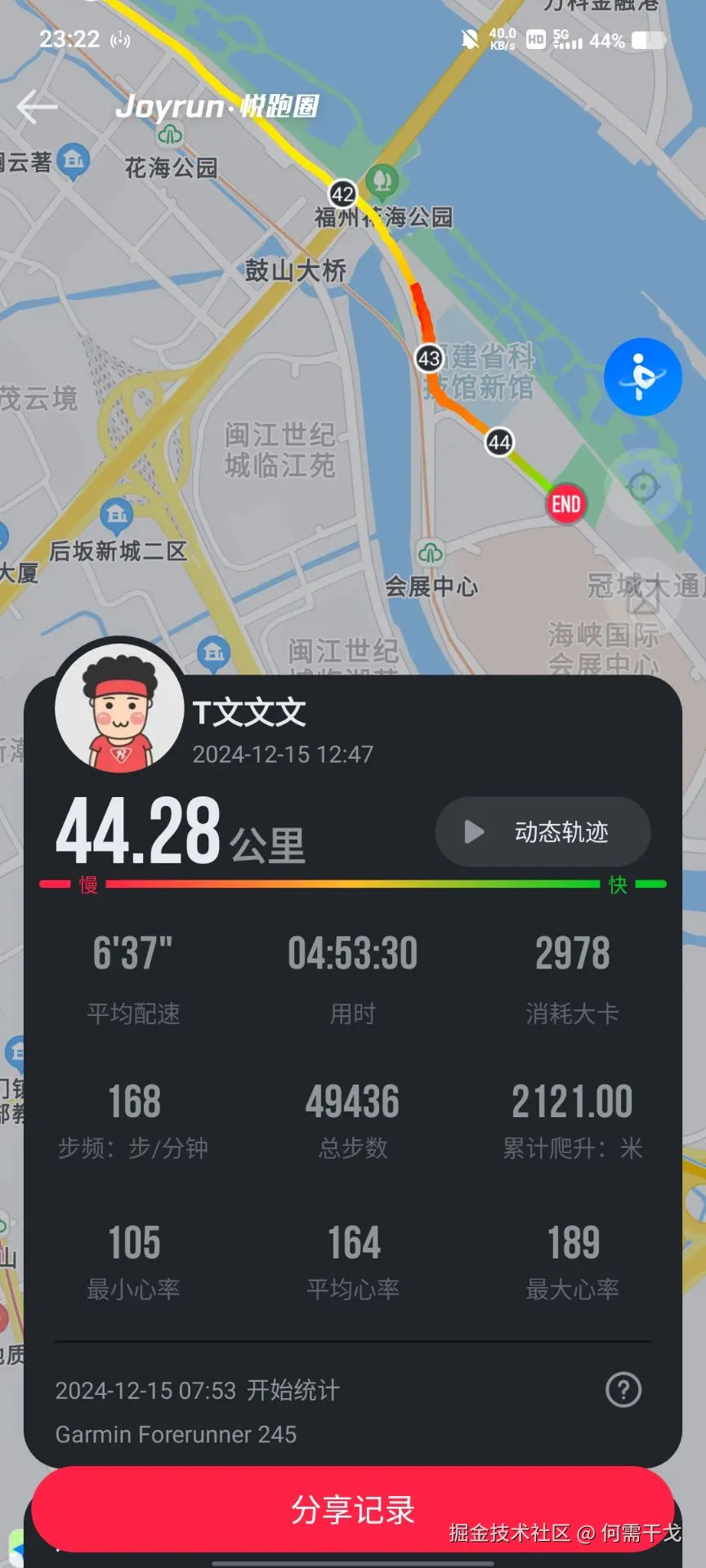This screenshot has width=706, height=1568.
Task: Tap kilometer marker 44 on the map
Action: point(499,443)
